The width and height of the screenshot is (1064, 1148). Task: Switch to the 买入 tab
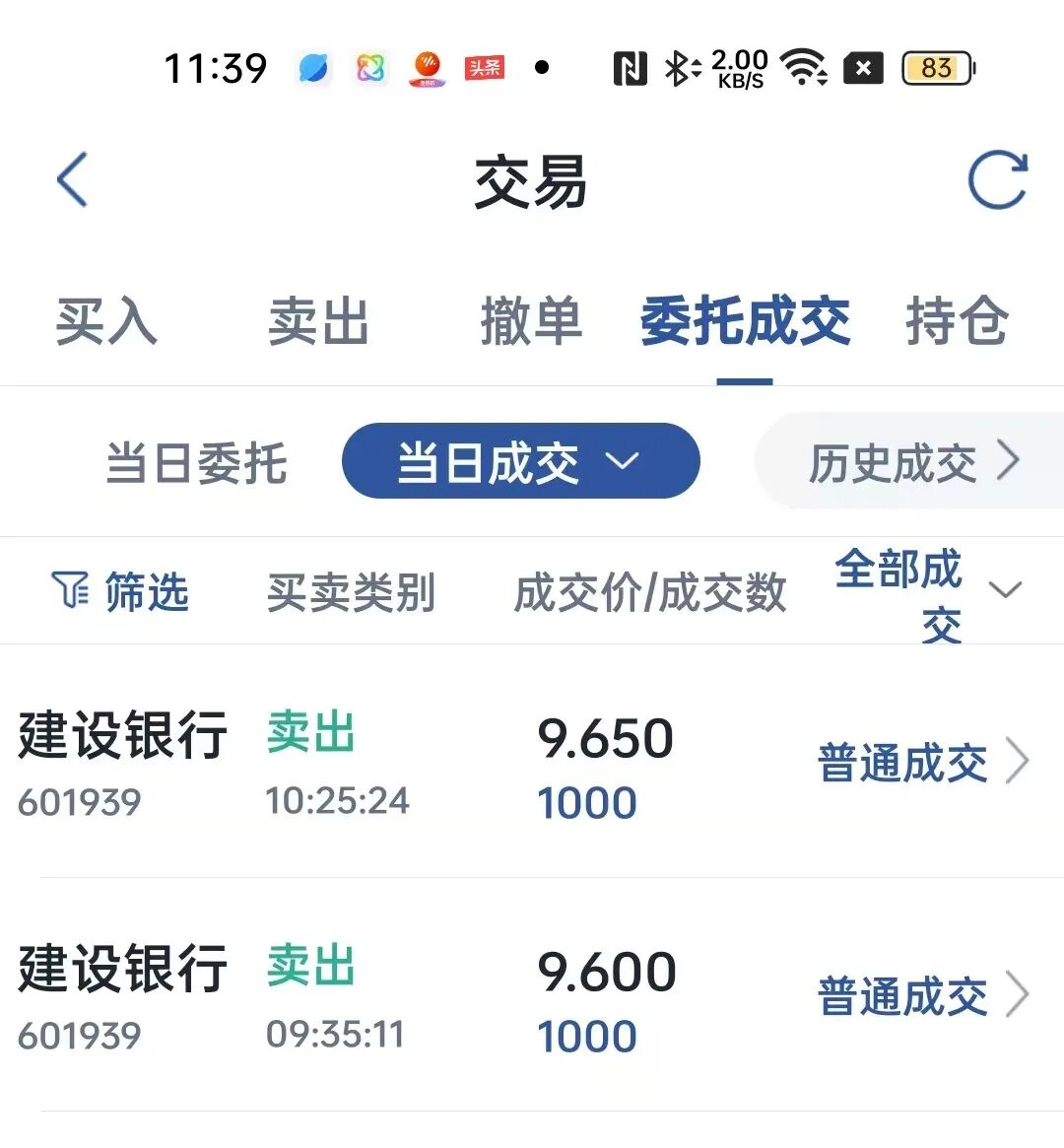tap(105, 322)
